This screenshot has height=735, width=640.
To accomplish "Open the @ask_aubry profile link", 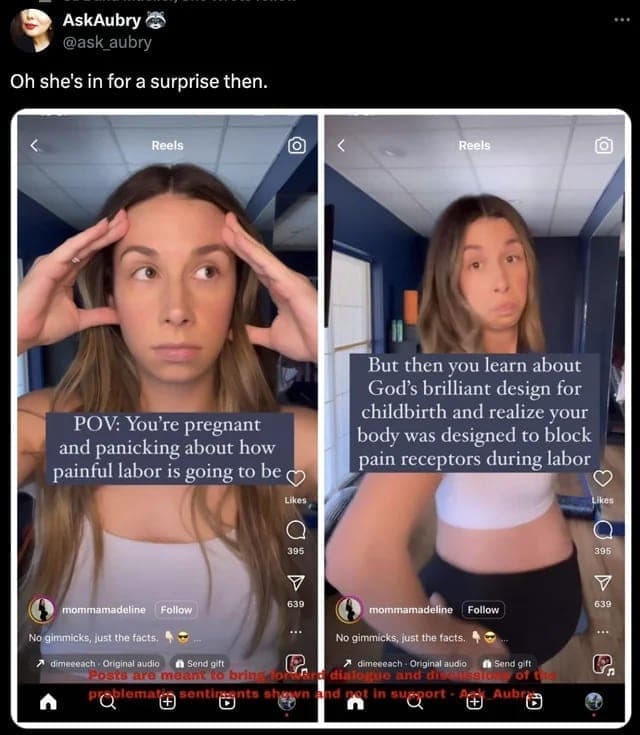I will [x=107, y=42].
